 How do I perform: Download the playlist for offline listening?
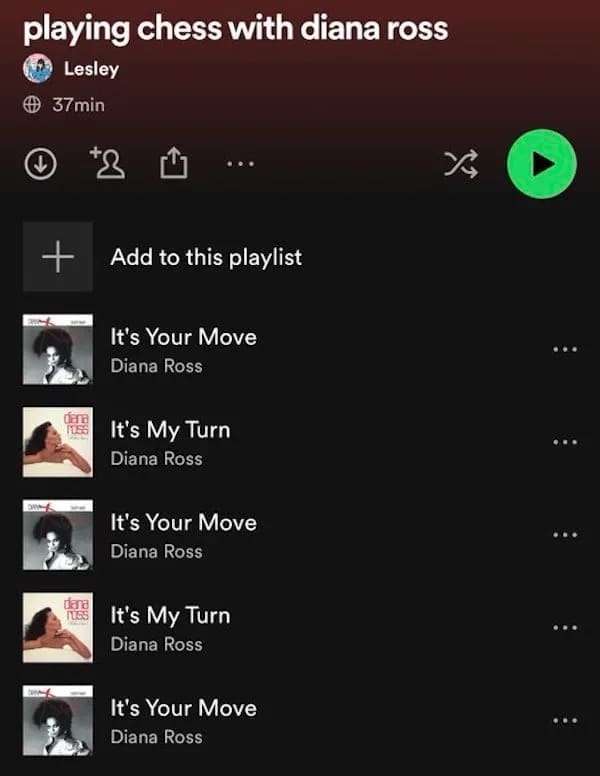coord(39,165)
